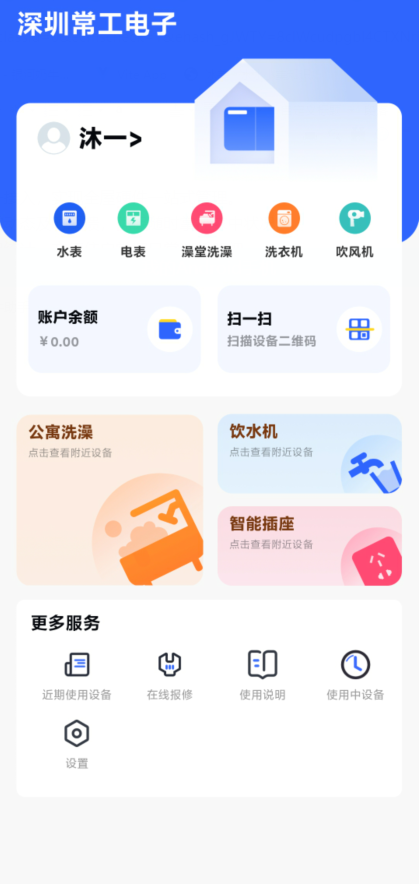Open the 公寓洗澡 card
The height and width of the screenshot is (884, 419).
pos(109,500)
